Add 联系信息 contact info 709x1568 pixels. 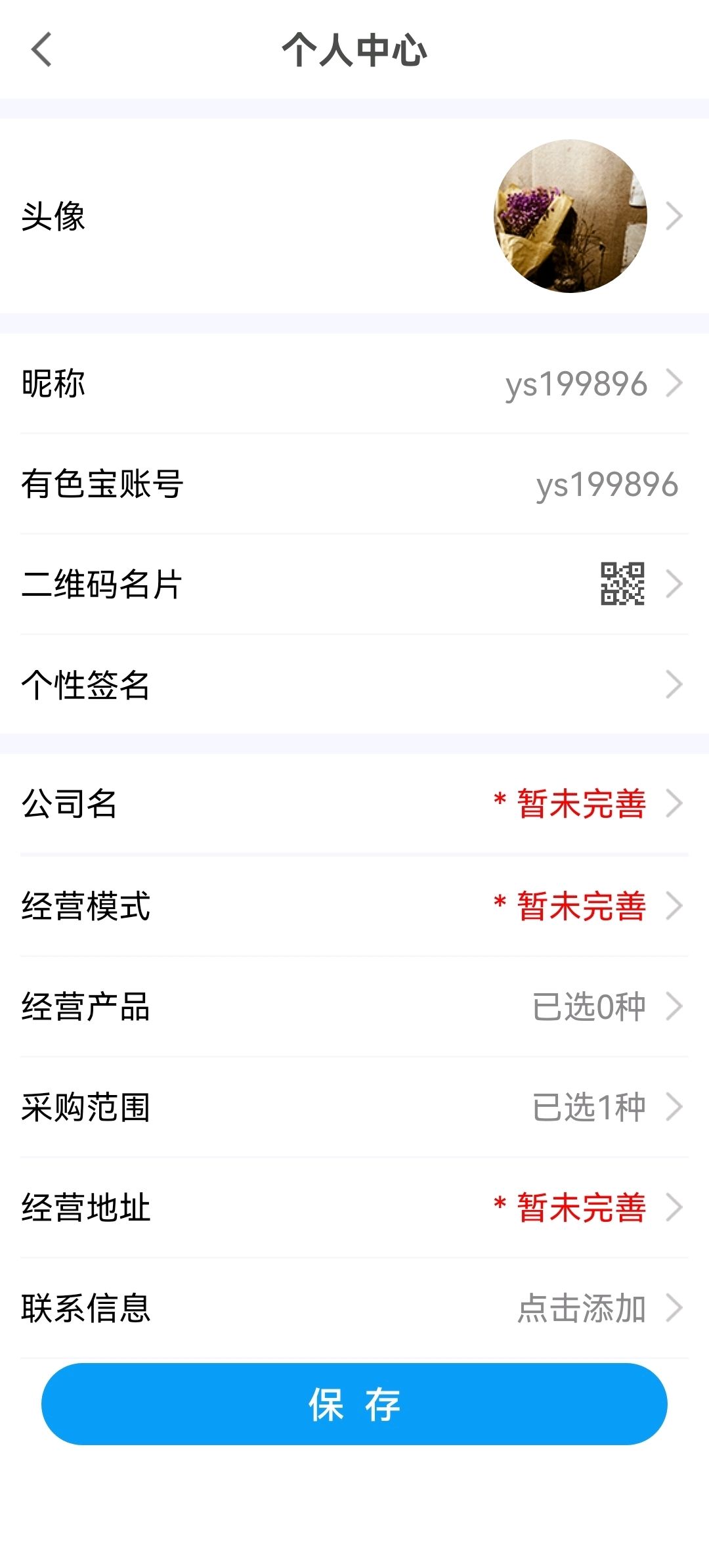click(354, 1308)
